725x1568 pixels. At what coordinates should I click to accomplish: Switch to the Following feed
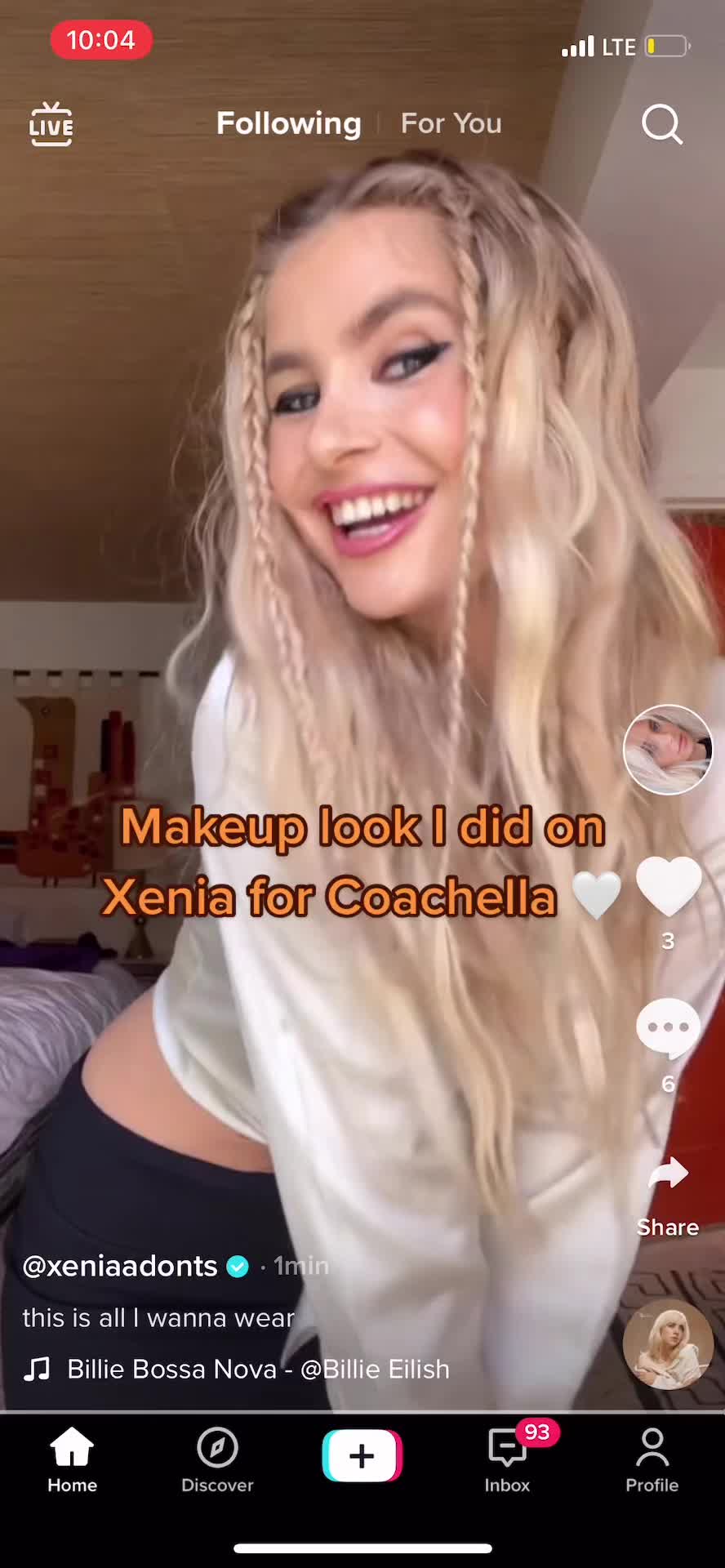point(288,123)
